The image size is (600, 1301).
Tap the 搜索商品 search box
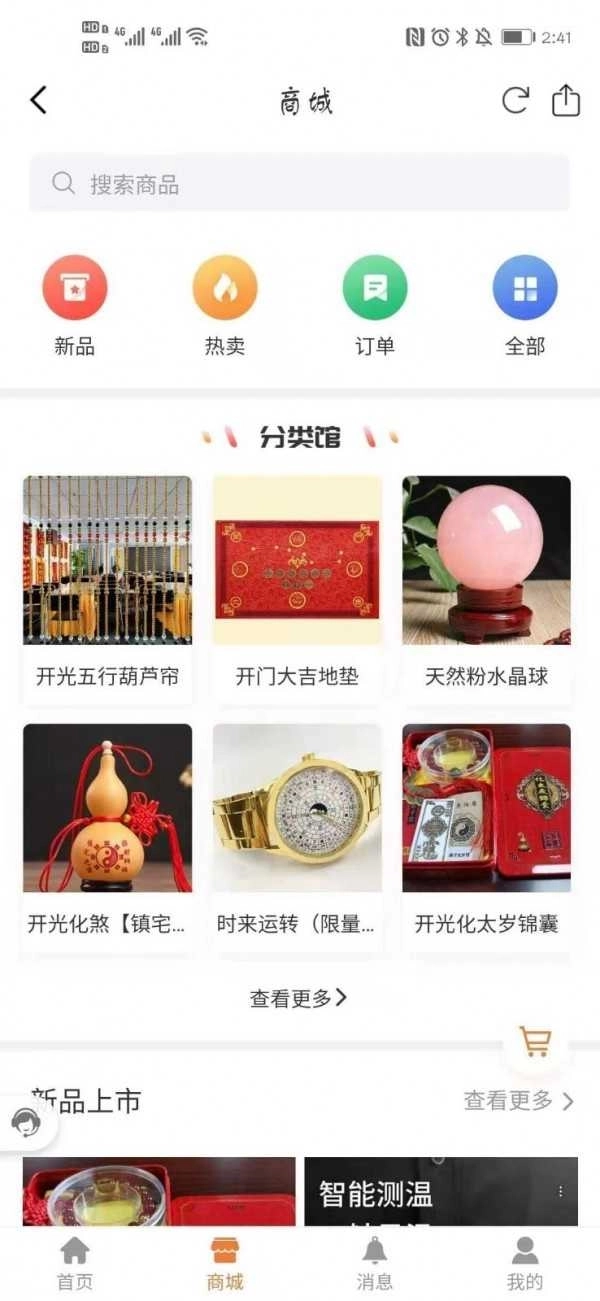tap(299, 184)
